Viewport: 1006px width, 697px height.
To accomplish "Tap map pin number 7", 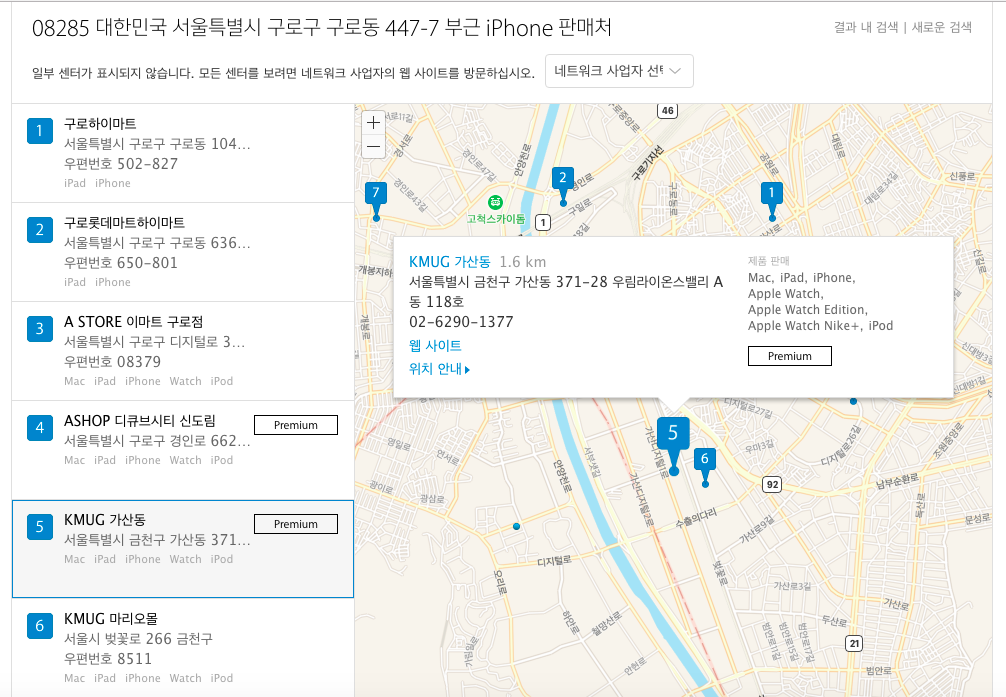I will (x=376, y=193).
